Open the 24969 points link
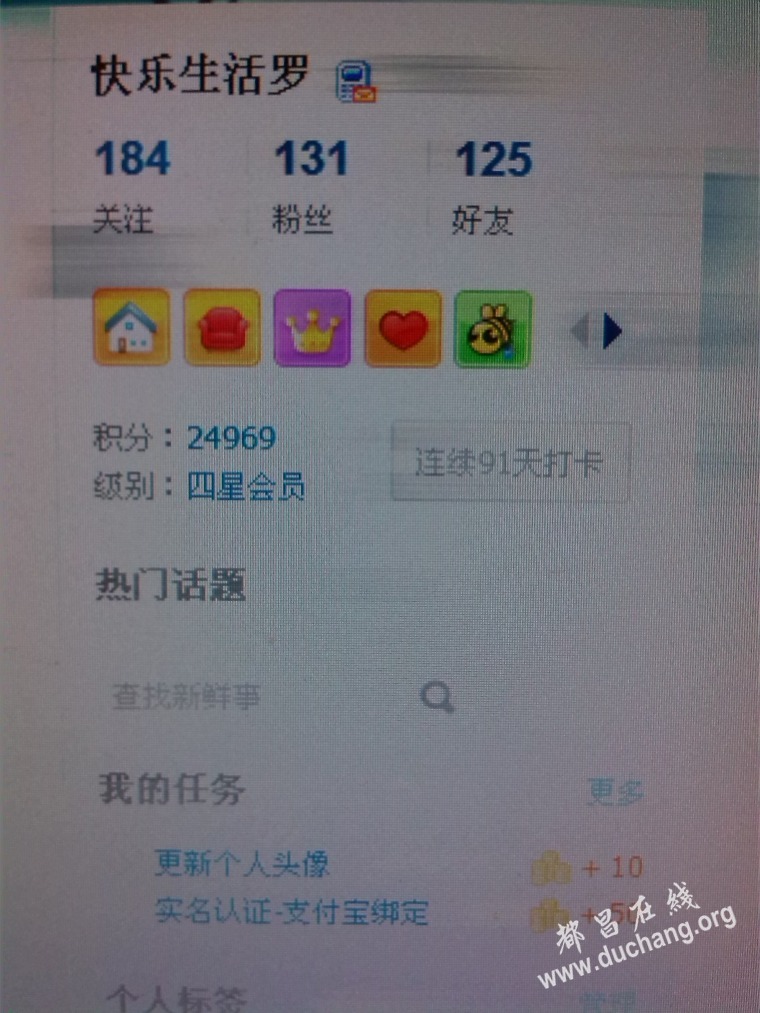The height and width of the screenshot is (1013, 760). pyautogui.click(x=231, y=438)
